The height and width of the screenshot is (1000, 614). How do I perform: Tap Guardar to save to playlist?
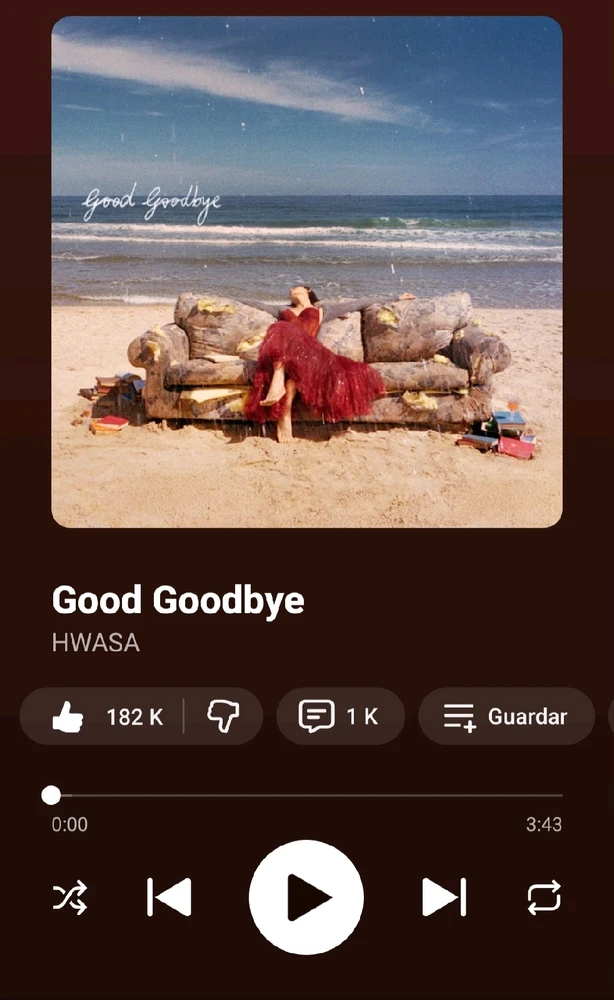tap(506, 716)
